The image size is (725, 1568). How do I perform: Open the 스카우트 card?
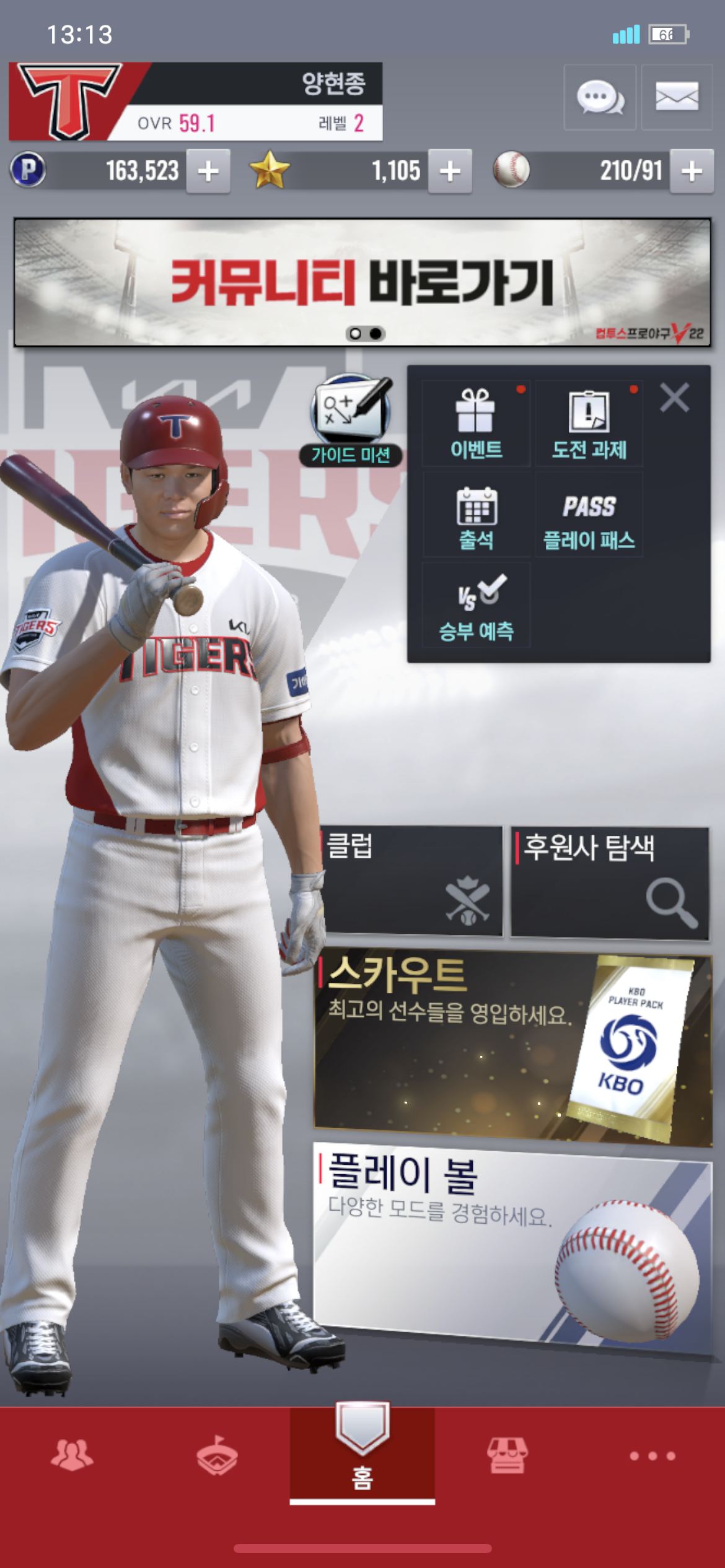pyautogui.click(x=513, y=1048)
